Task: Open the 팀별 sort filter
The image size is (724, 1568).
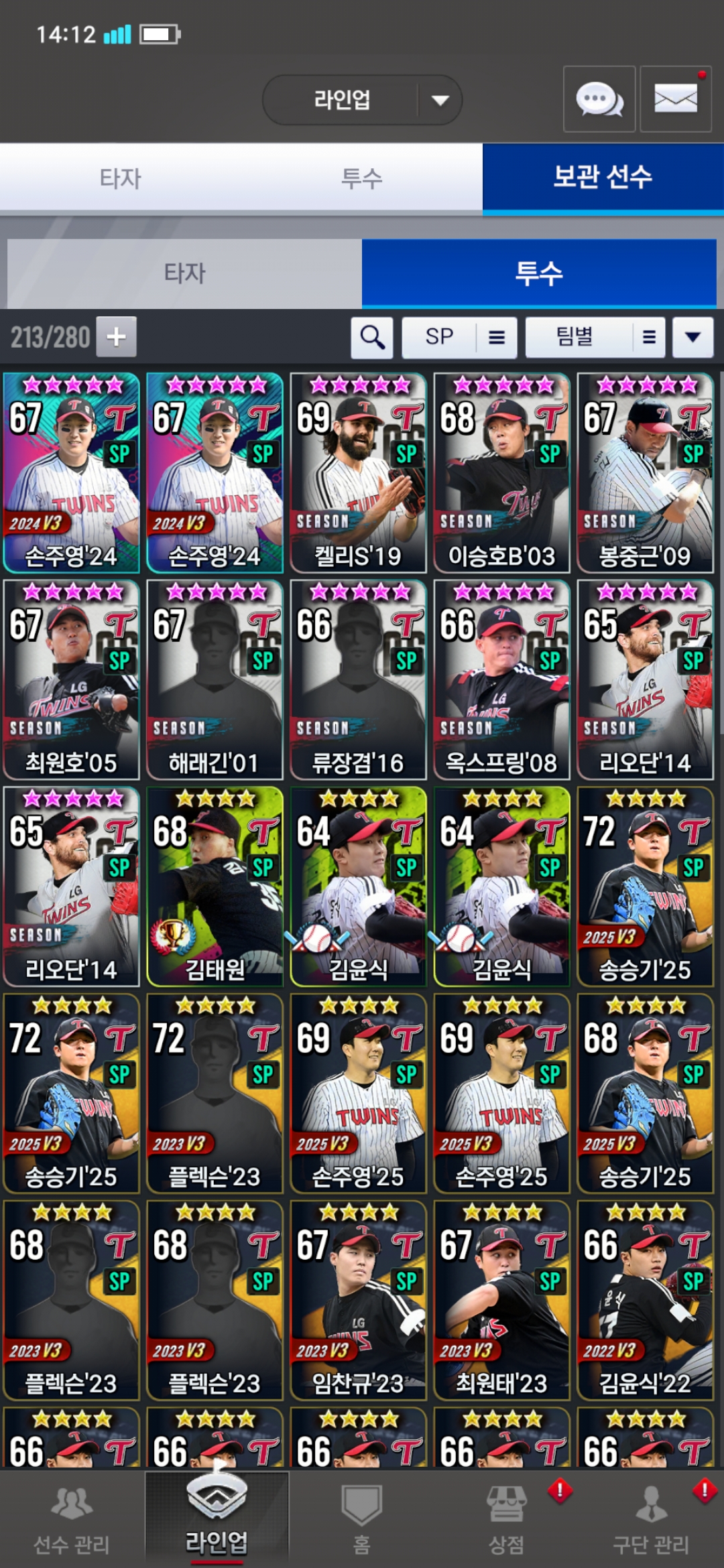Action: (595, 336)
